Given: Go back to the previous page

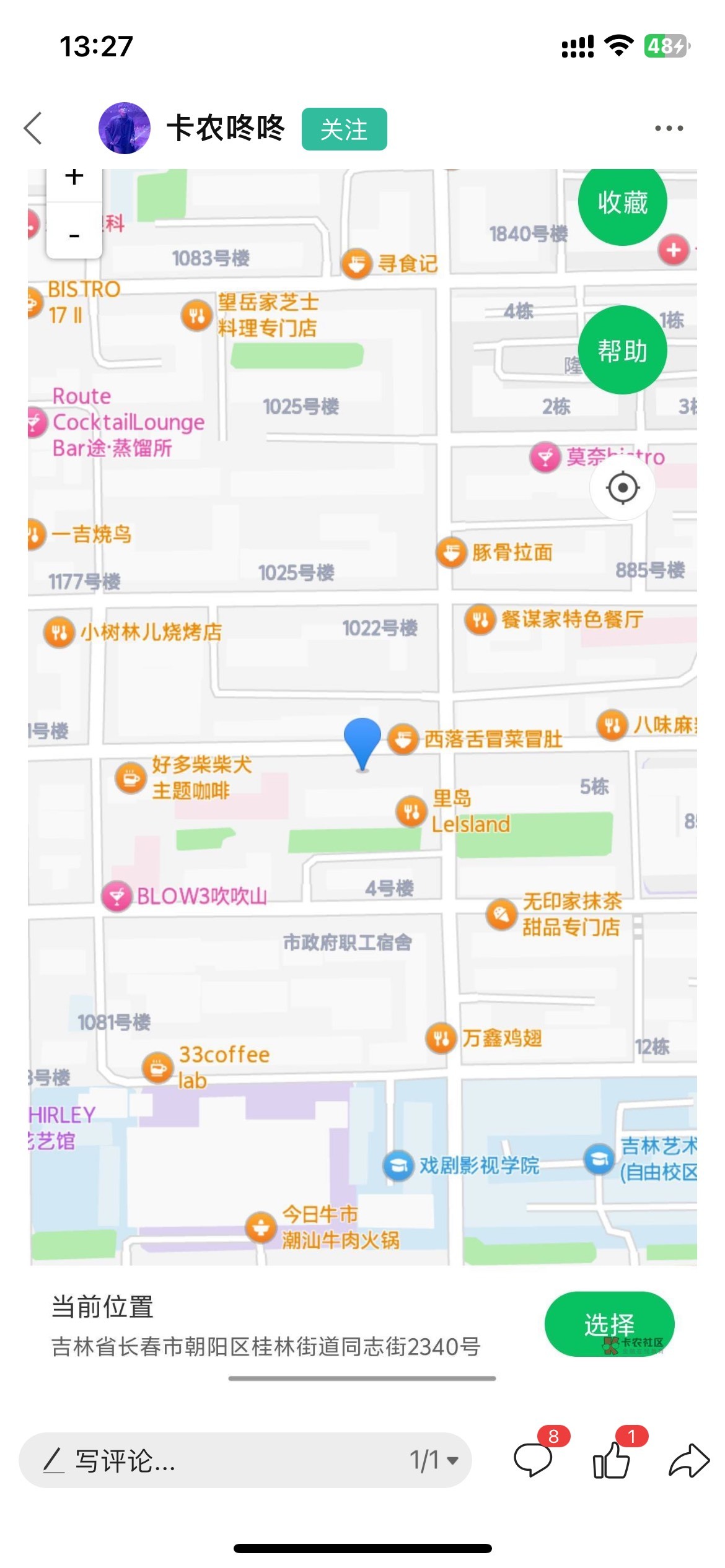Looking at the screenshot, I should (33, 128).
